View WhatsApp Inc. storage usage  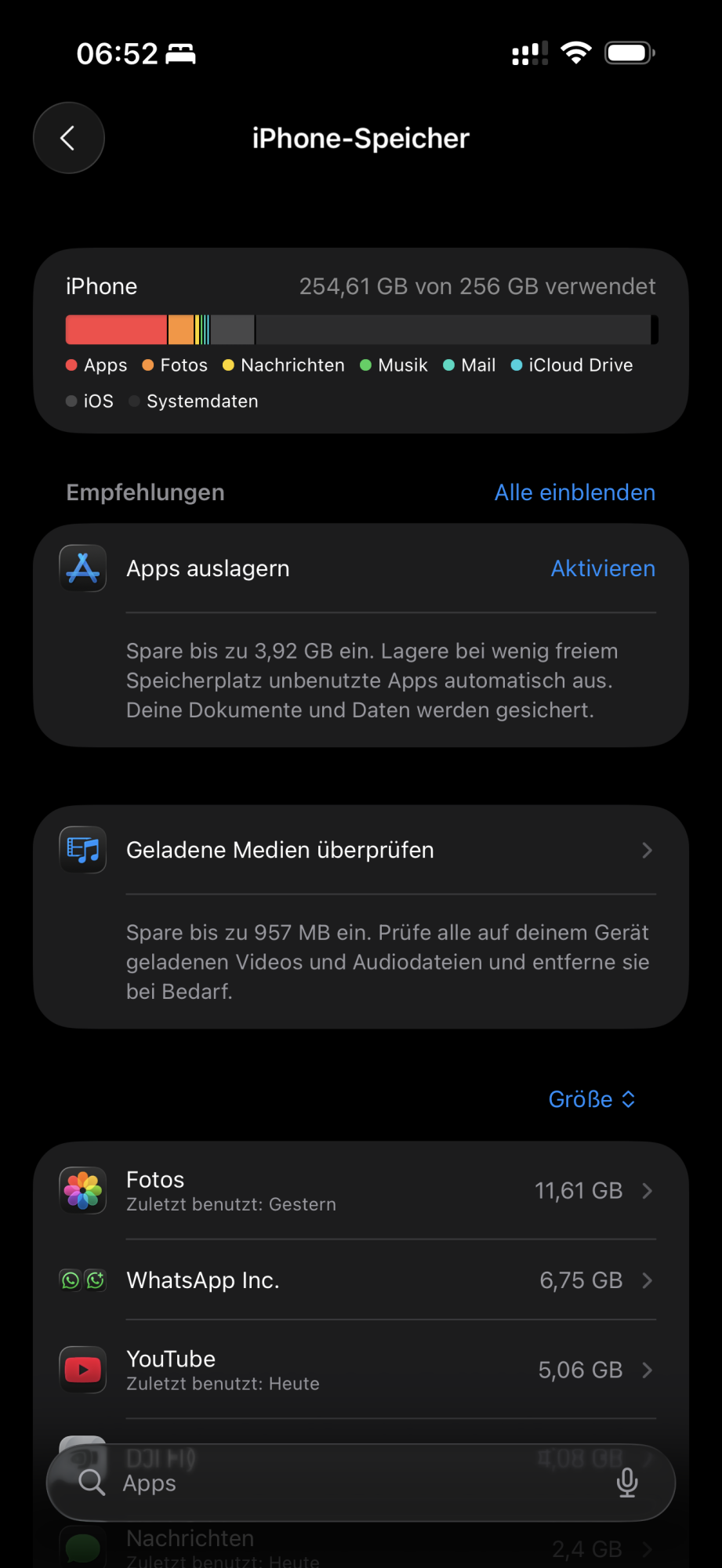361,1280
